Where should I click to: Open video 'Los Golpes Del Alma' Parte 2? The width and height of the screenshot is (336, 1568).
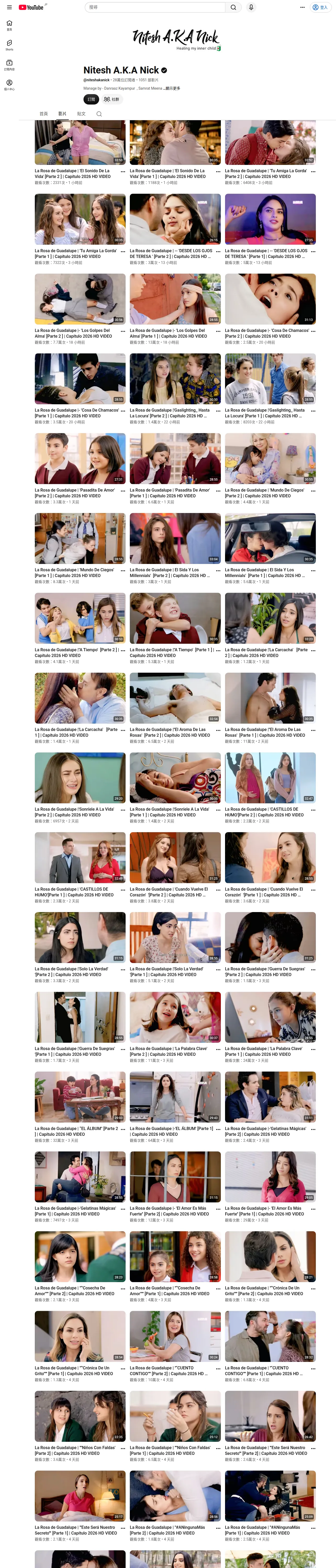[x=80, y=299]
